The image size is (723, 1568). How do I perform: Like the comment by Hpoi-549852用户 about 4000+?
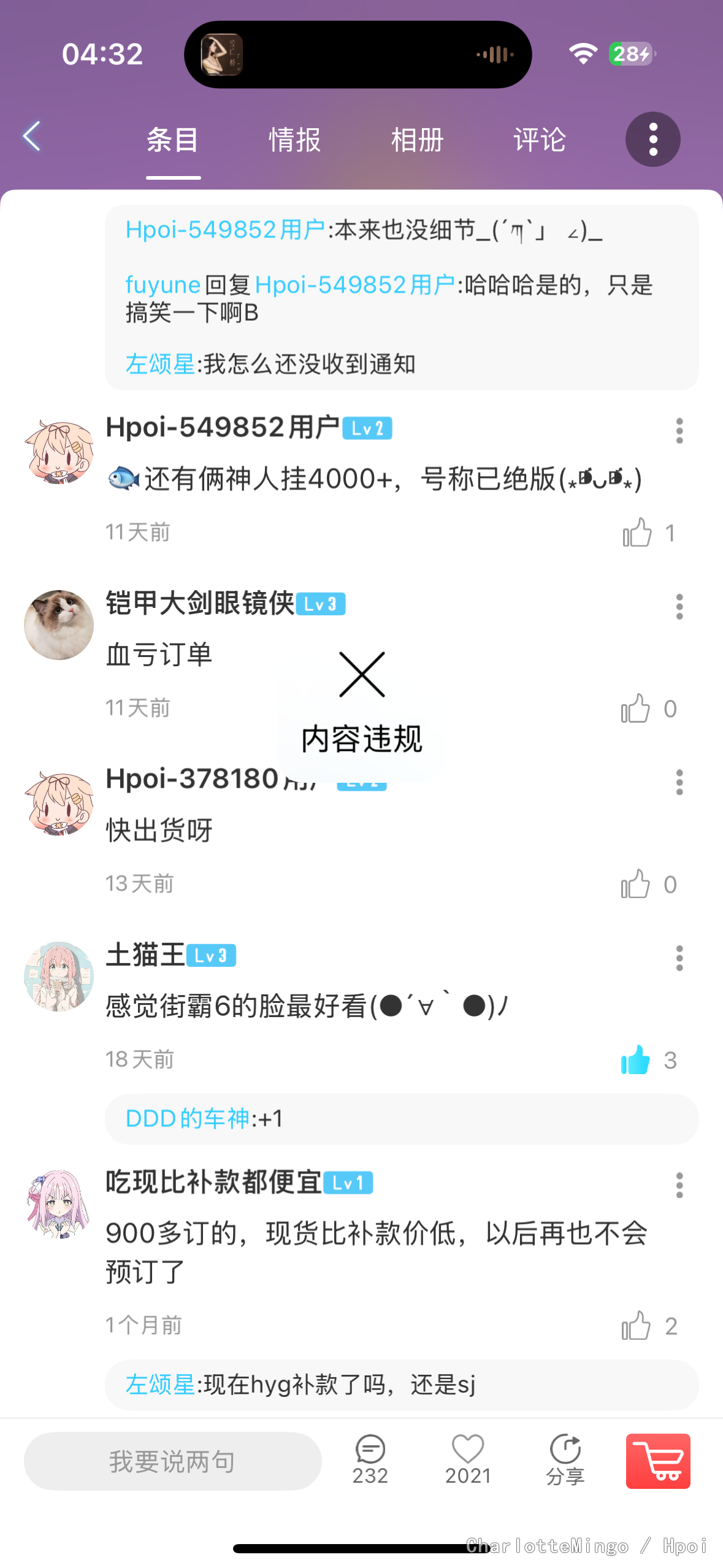click(637, 532)
